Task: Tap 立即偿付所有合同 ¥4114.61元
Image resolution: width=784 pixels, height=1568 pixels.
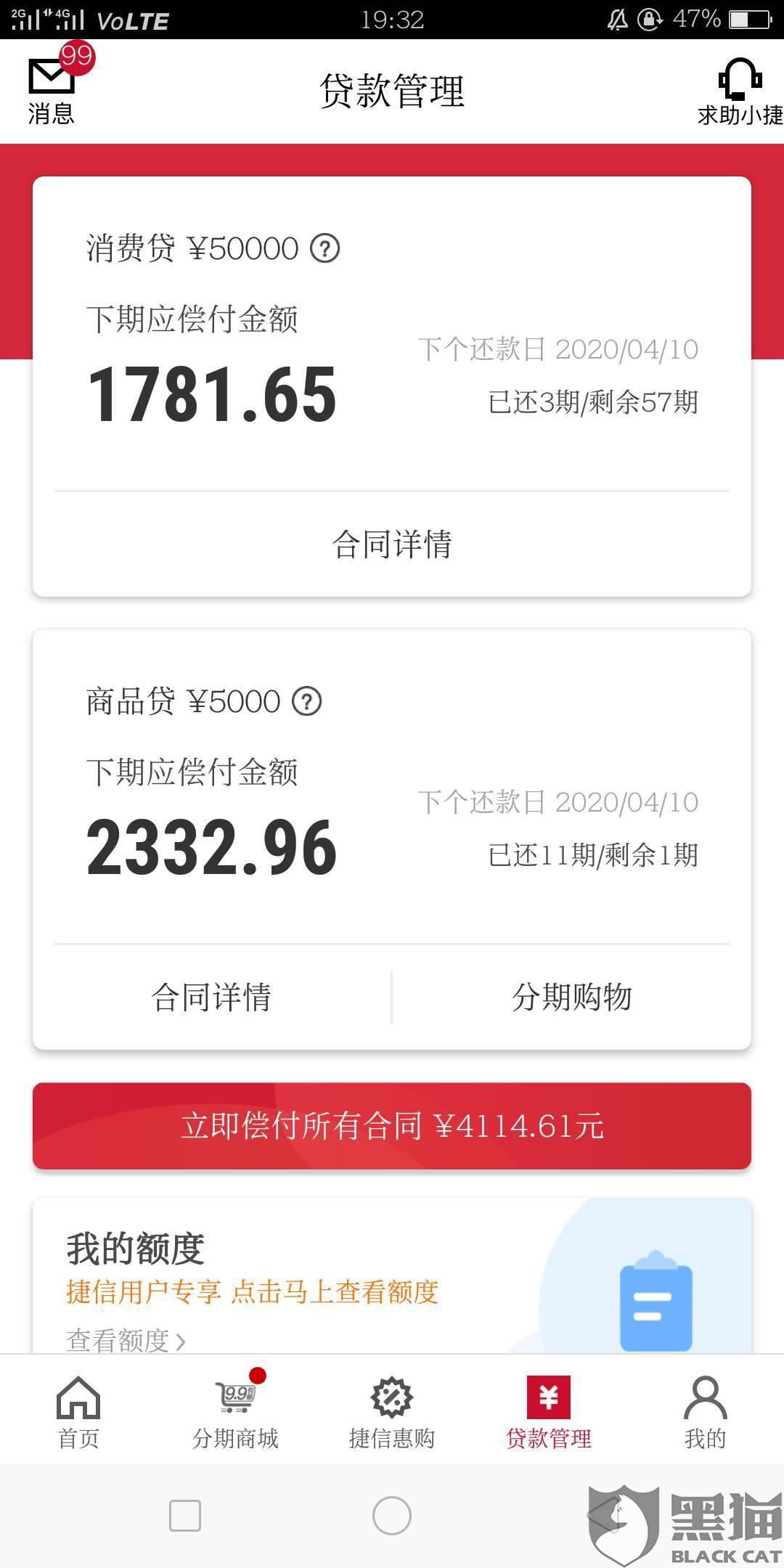Action: tap(392, 1126)
